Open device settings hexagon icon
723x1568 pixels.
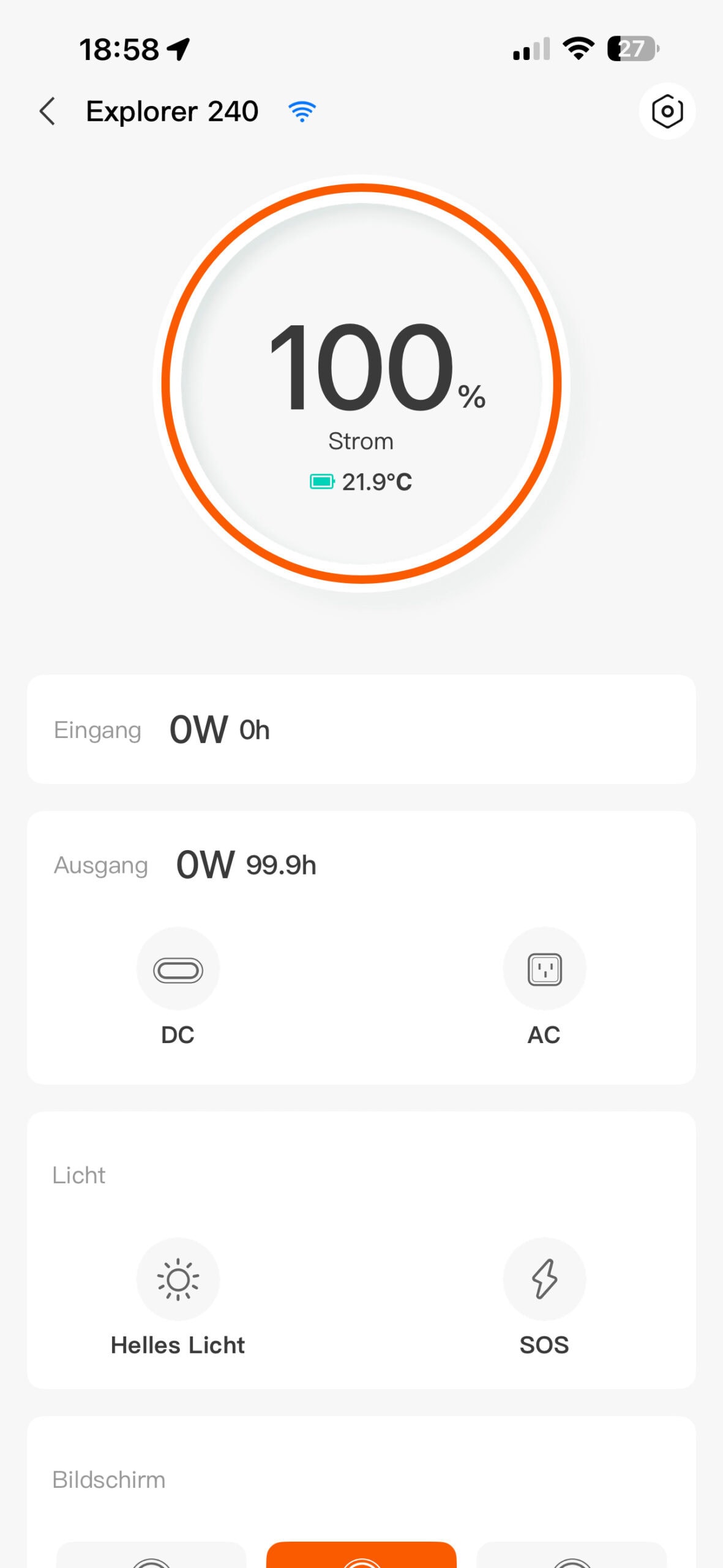tap(667, 111)
